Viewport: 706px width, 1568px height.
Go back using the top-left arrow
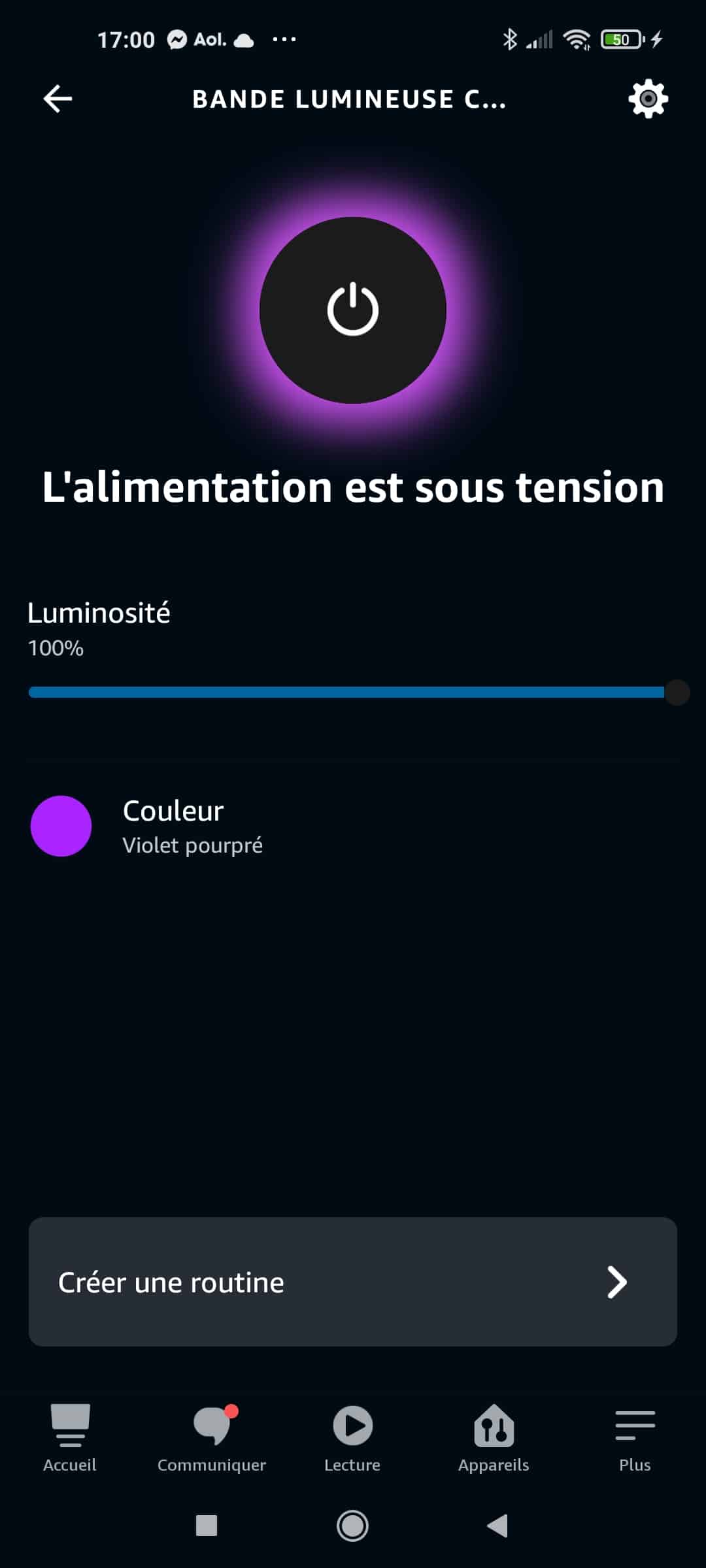[x=58, y=99]
